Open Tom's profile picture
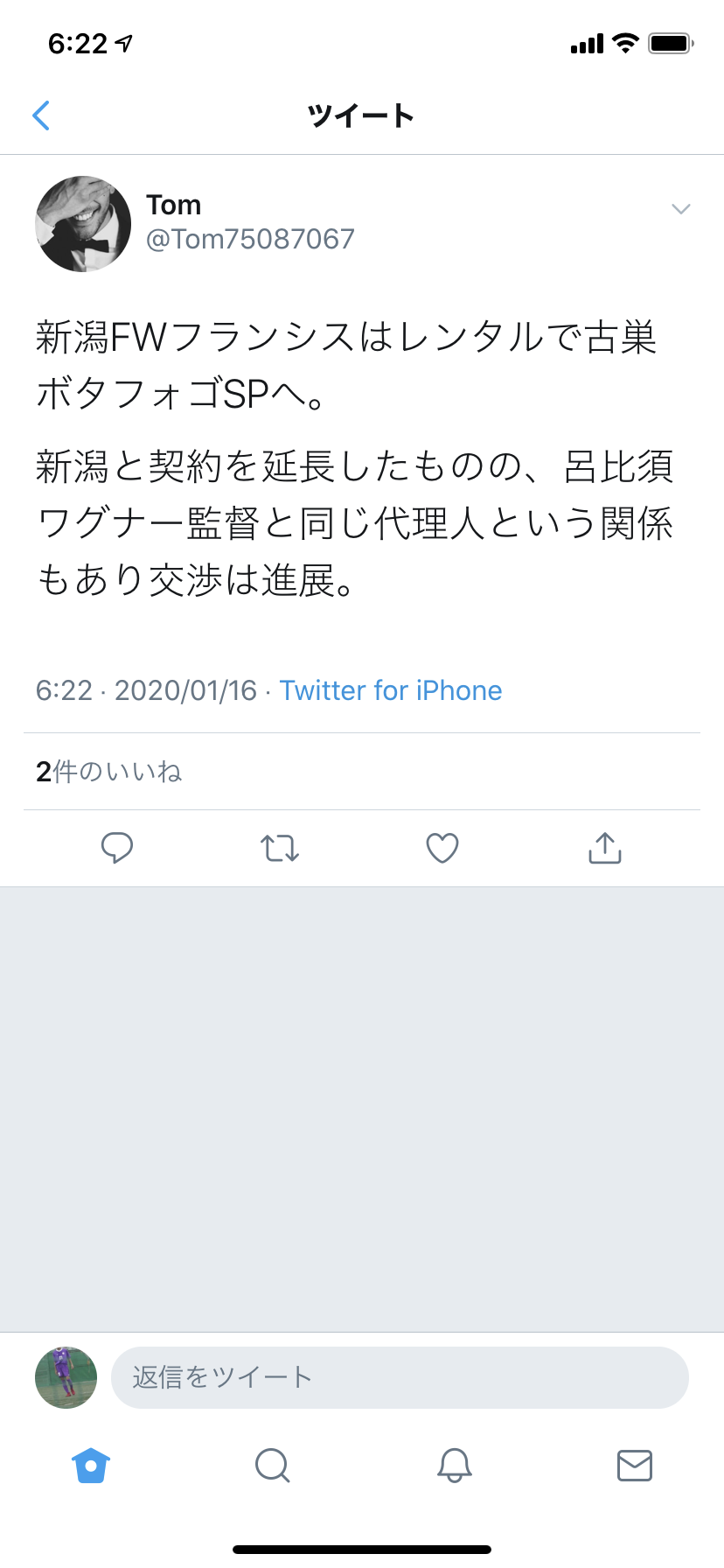The width and height of the screenshot is (724, 1568). (x=83, y=224)
